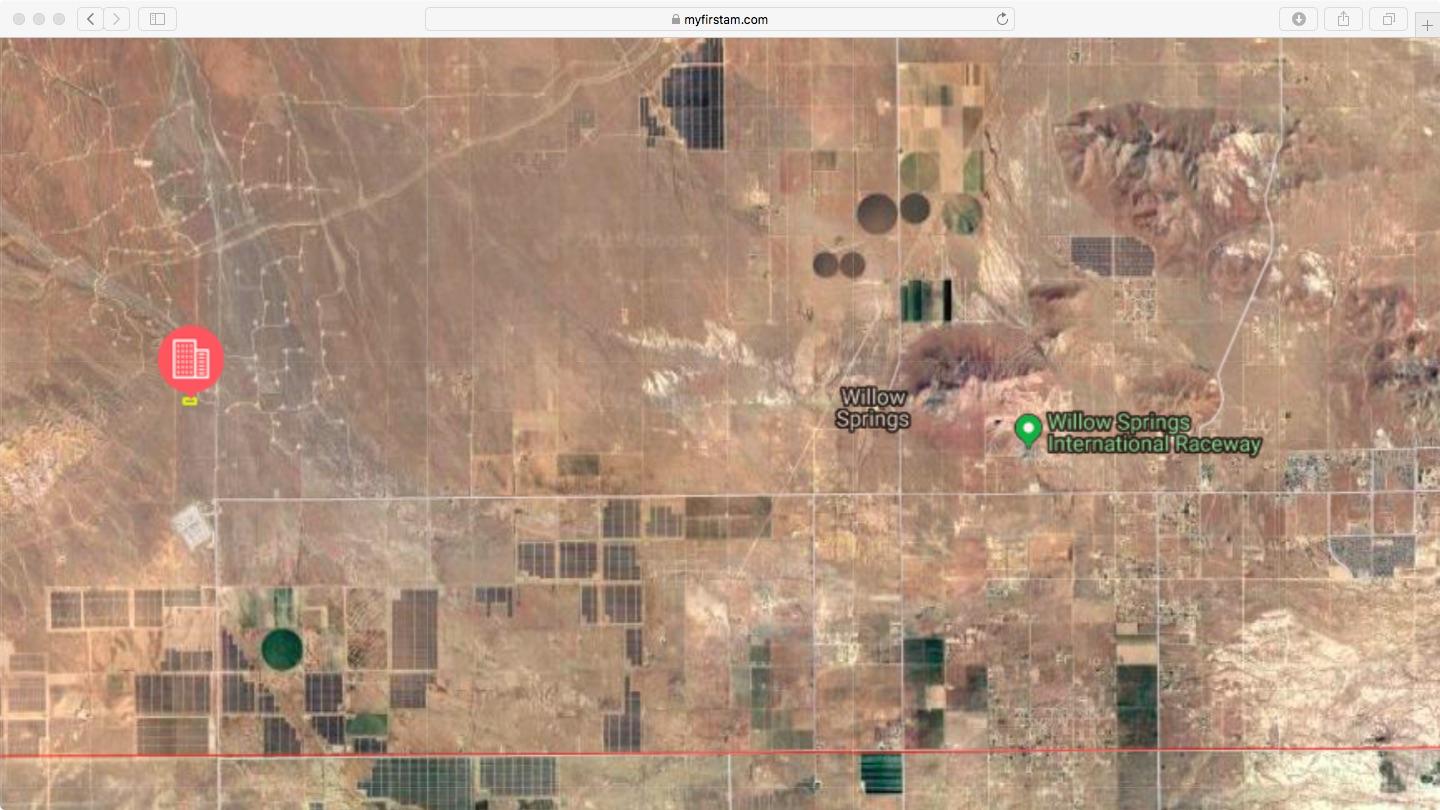Share this page

[x=1343, y=19]
